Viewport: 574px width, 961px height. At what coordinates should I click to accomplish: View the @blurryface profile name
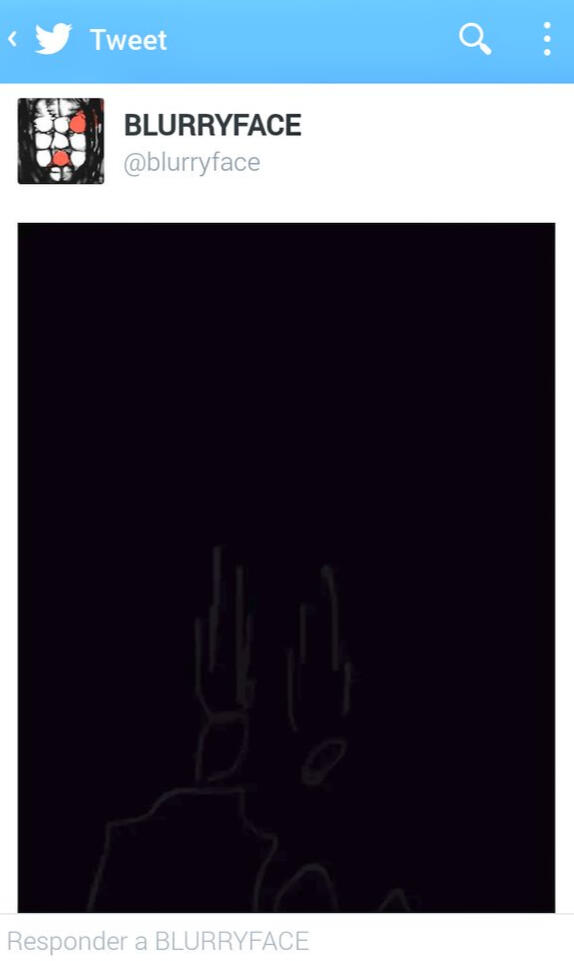coord(192,163)
